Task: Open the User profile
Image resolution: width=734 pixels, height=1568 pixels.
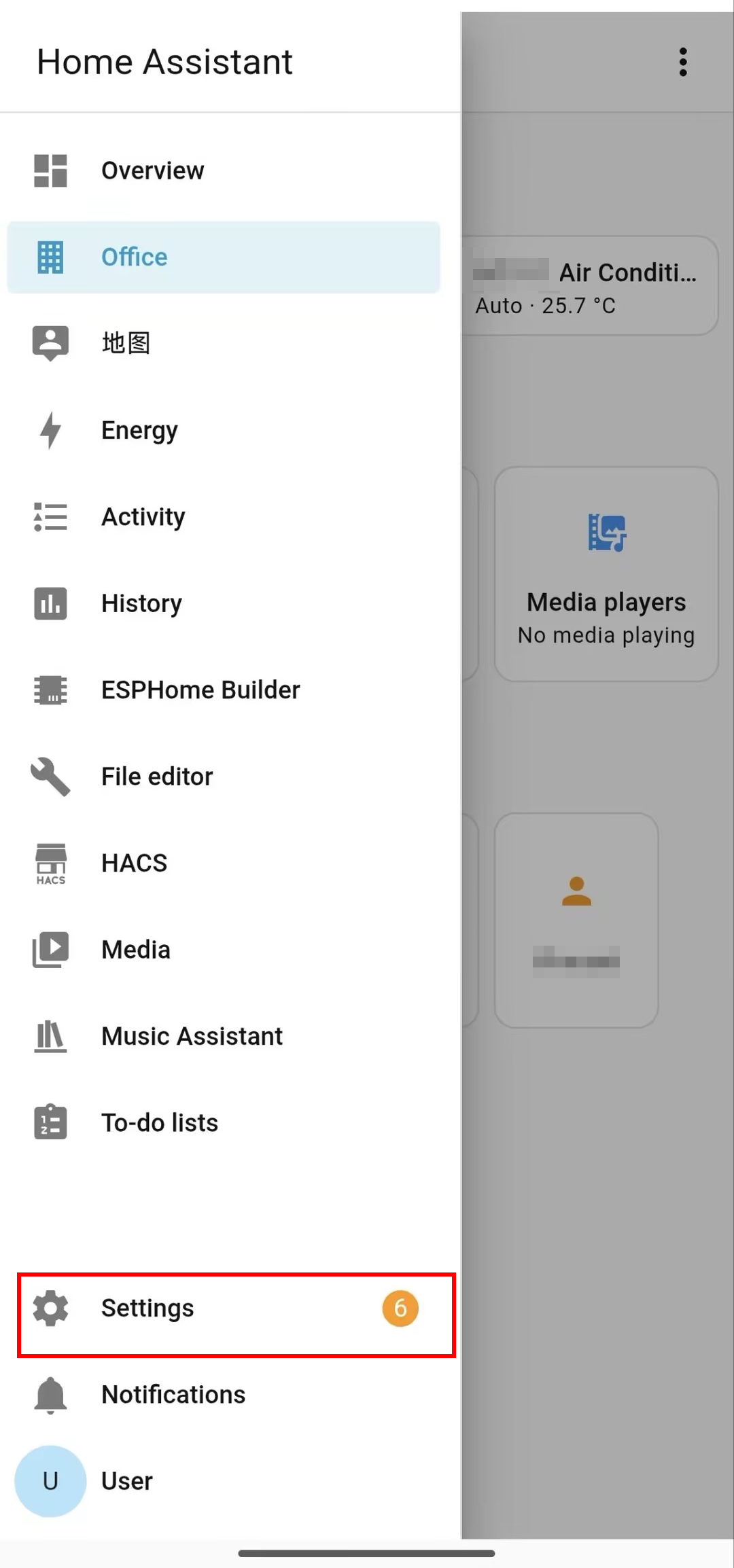Action: 126,1481
